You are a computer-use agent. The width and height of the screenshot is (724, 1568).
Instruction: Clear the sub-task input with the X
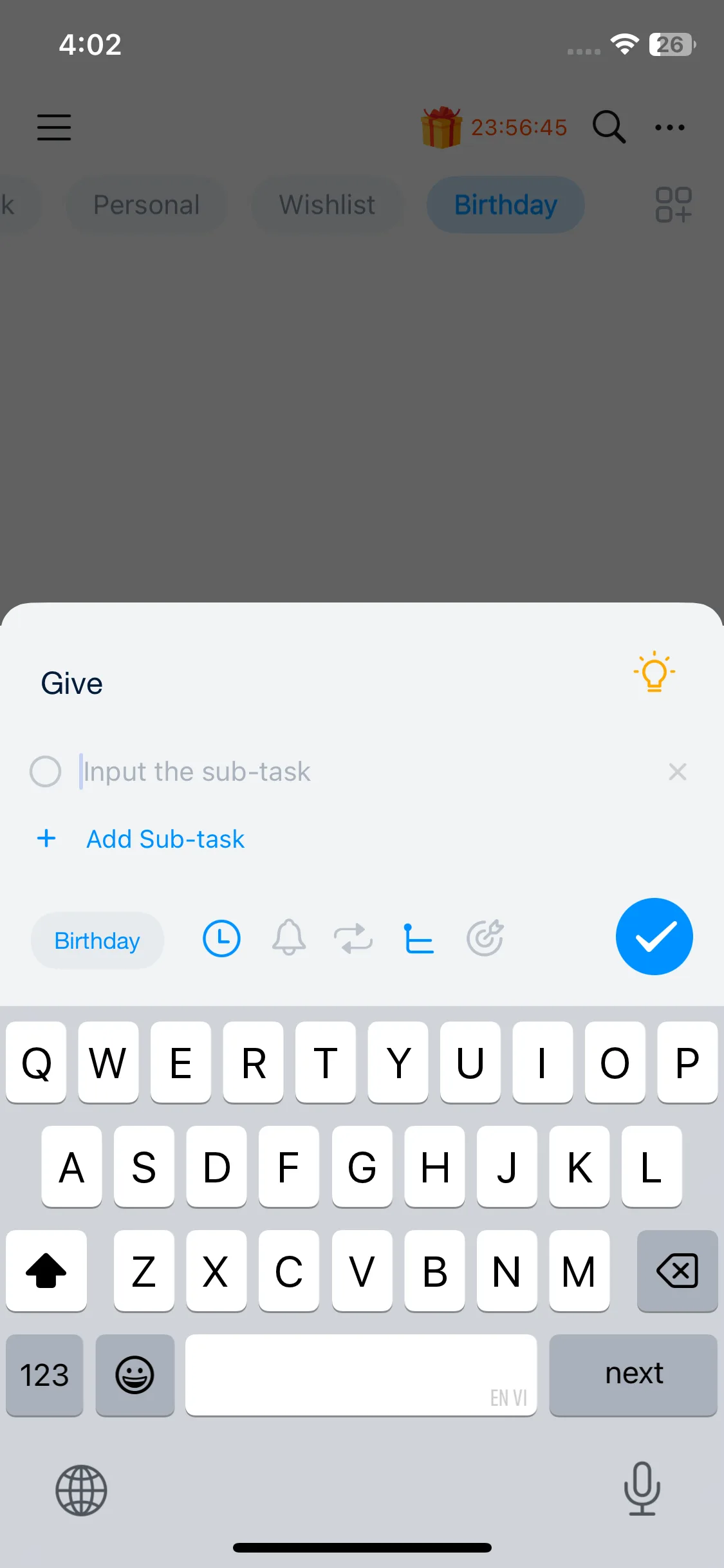677,772
